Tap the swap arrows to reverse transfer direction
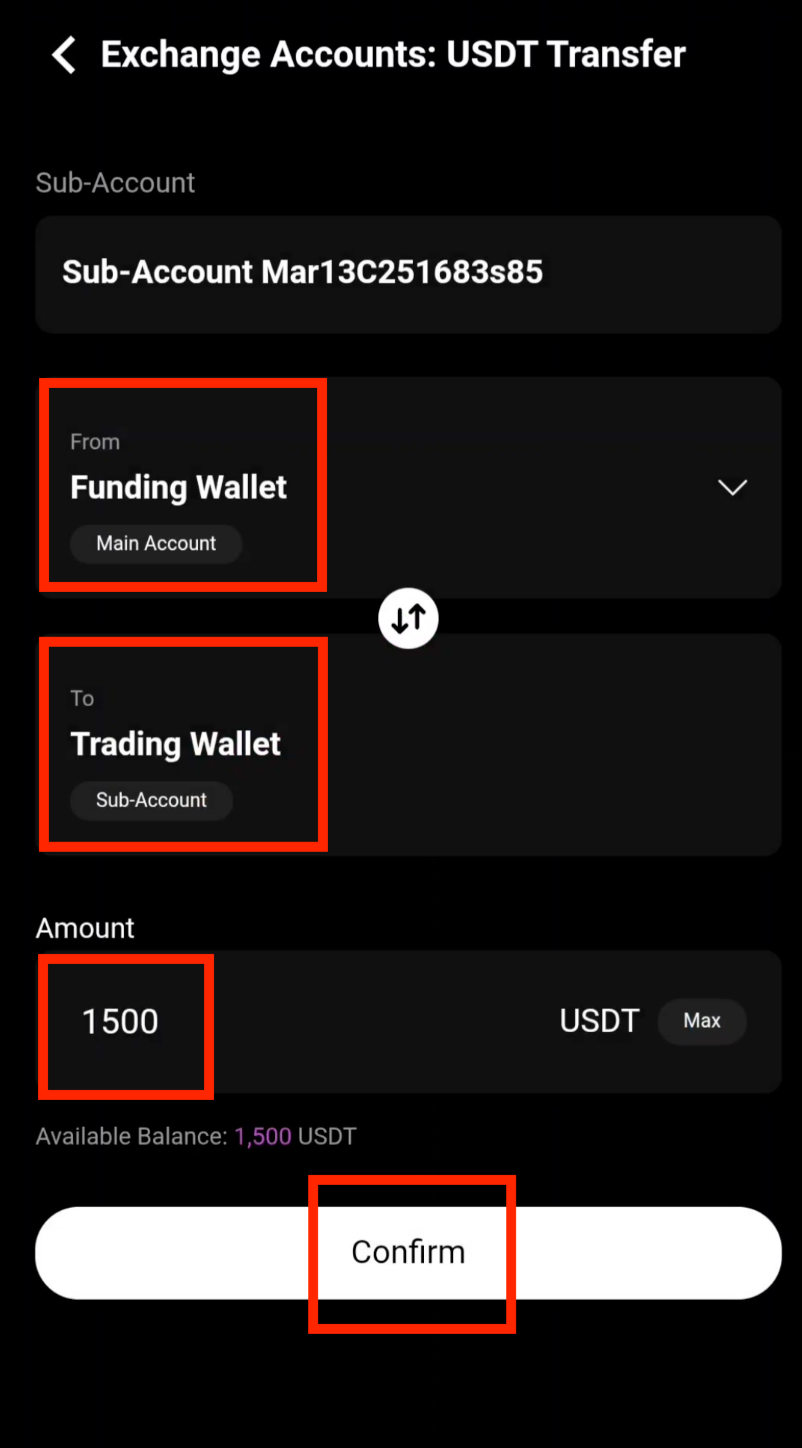 (x=408, y=618)
